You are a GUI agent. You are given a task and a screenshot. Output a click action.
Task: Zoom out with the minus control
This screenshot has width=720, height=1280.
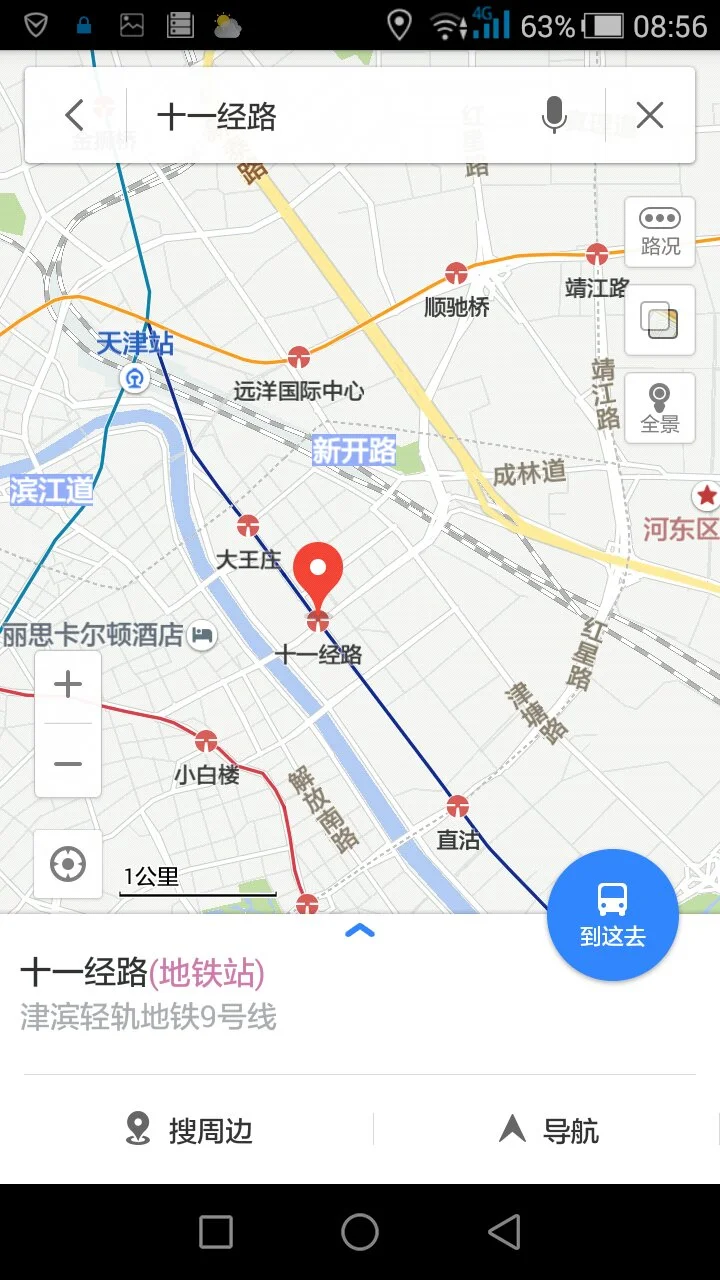pyautogui.click(x=67, y=762)
